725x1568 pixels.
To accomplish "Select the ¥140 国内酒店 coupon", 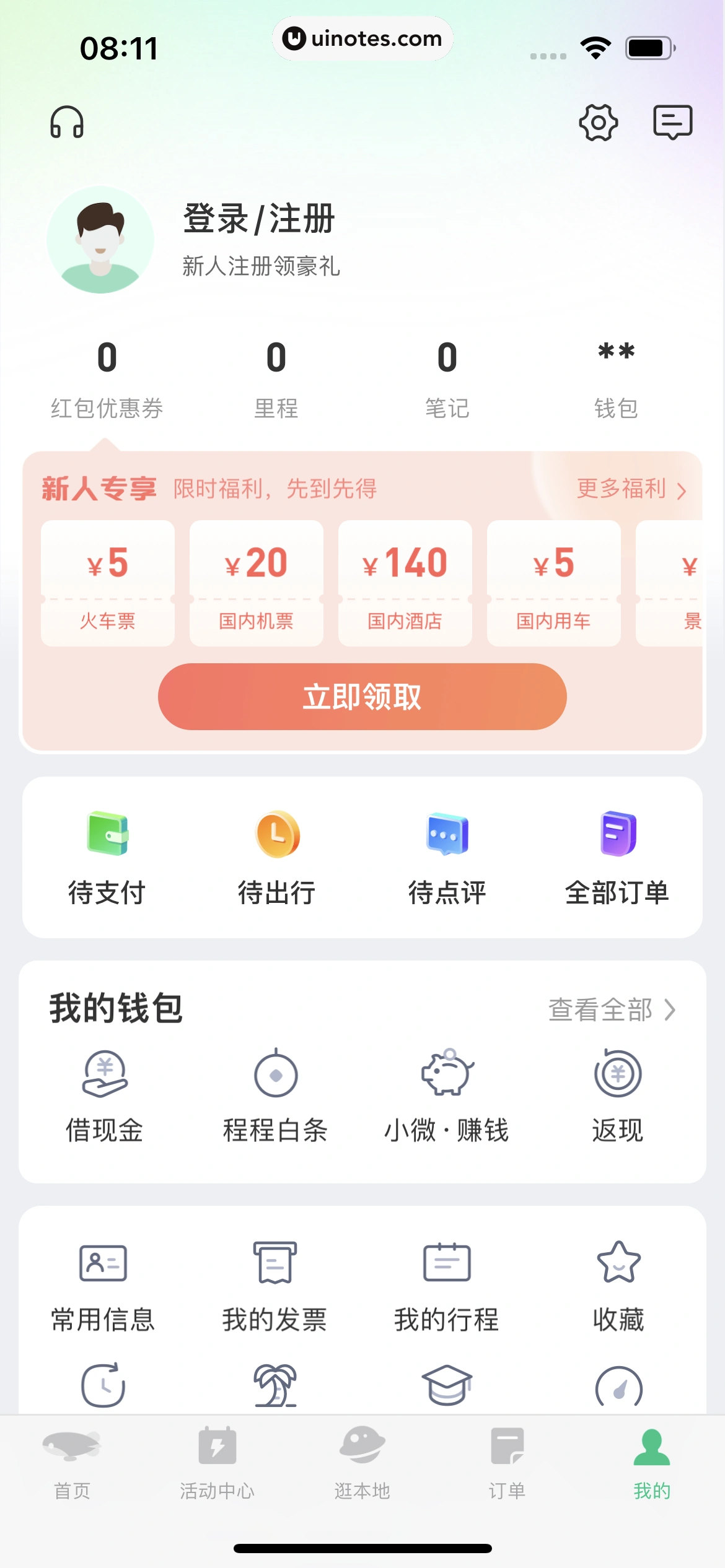I will click(405, 581).
